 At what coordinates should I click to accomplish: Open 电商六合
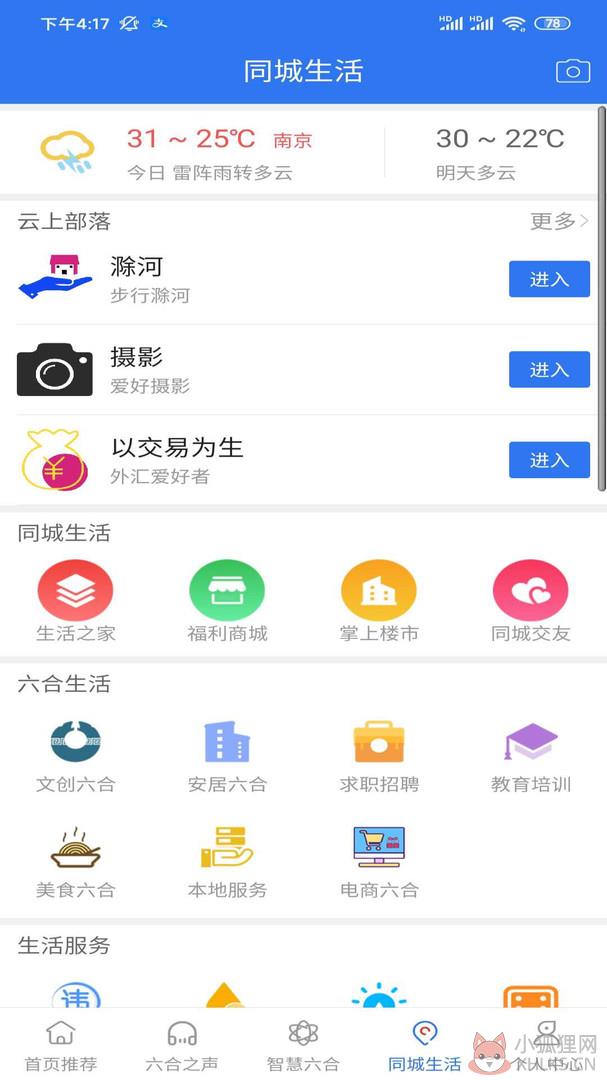379,862
